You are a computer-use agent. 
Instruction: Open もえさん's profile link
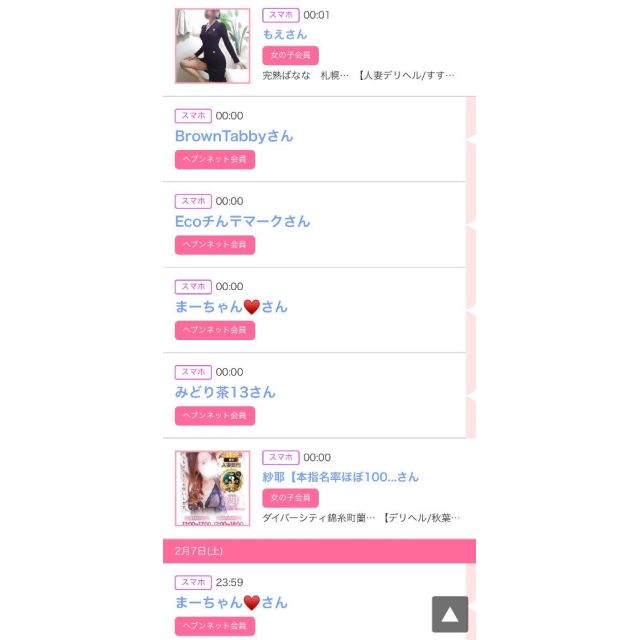(x=285, y=34)
